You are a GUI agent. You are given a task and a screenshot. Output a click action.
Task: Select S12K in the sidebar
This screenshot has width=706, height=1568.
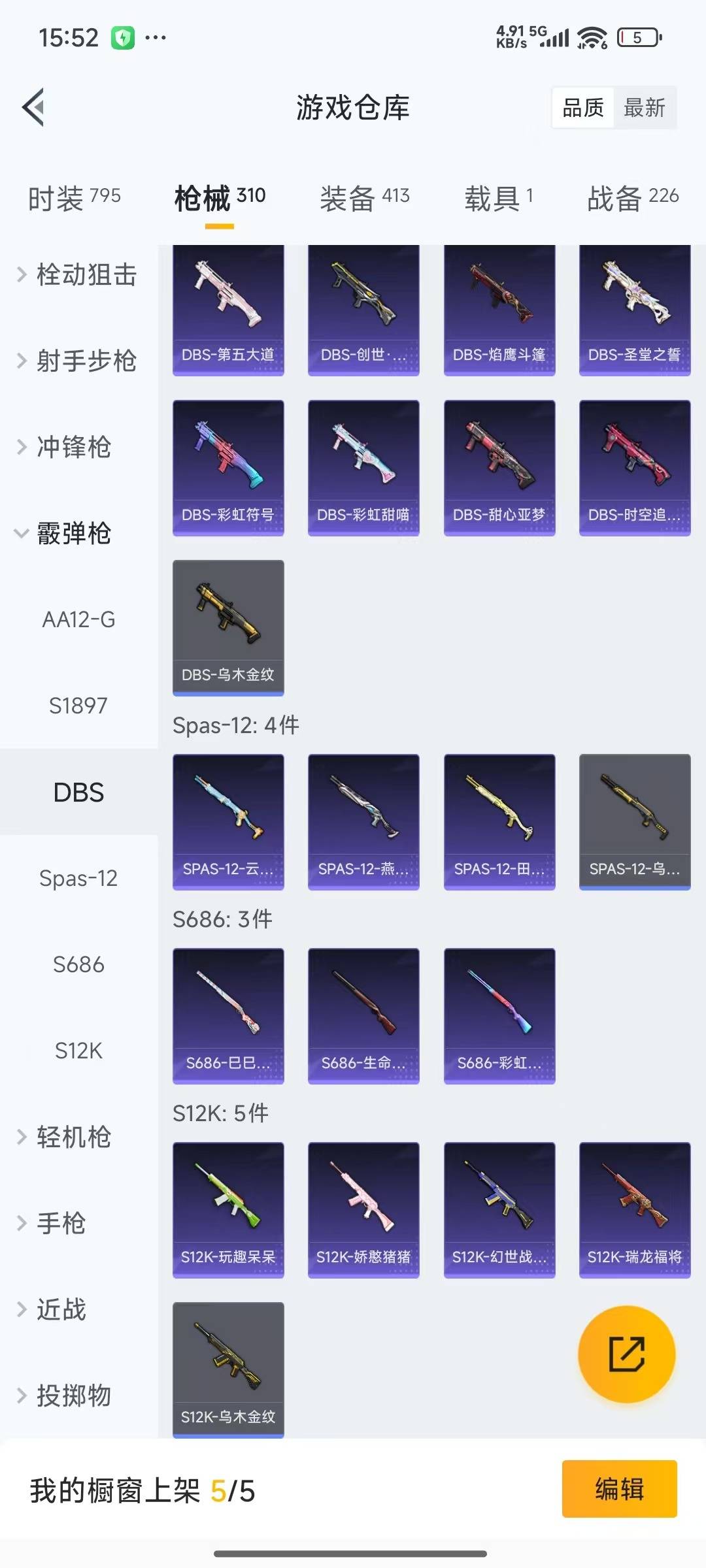[x=78, y=1051]
